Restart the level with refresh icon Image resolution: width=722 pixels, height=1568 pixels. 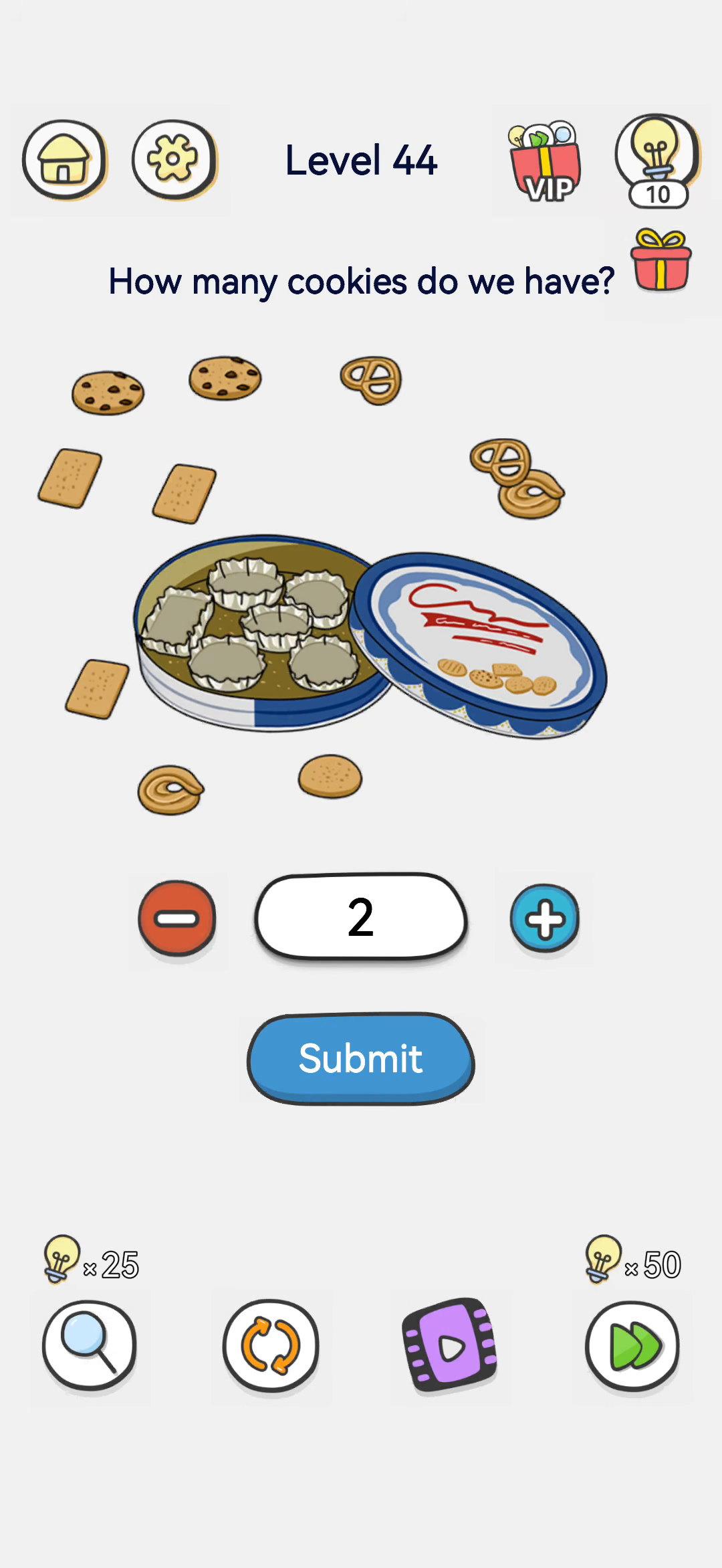click(x=271, y=1347)
